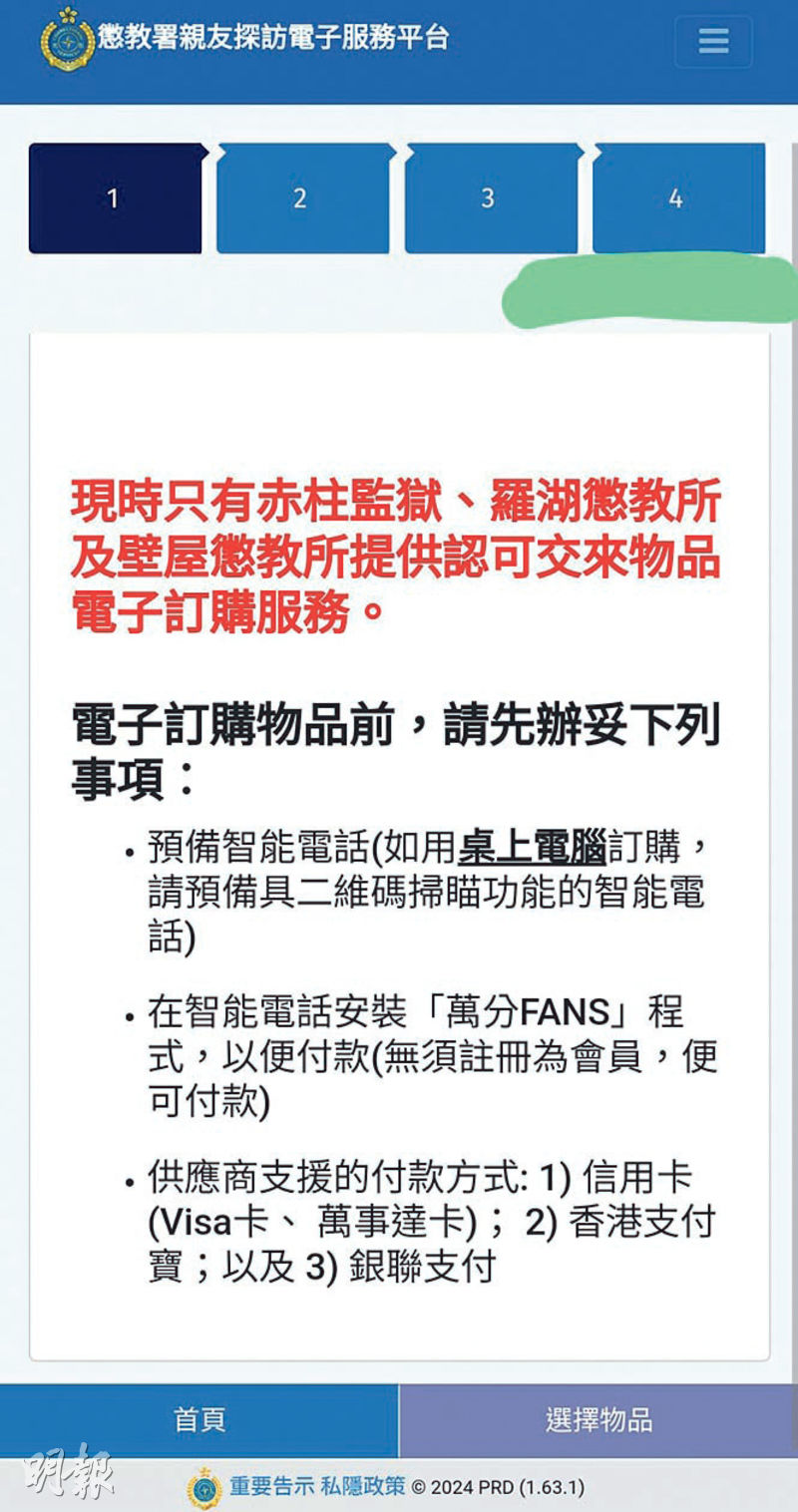798x1512 pixels.
Task: Open the 私隱政策 link
Action: pyautogui.click(x=363, y=1486)
